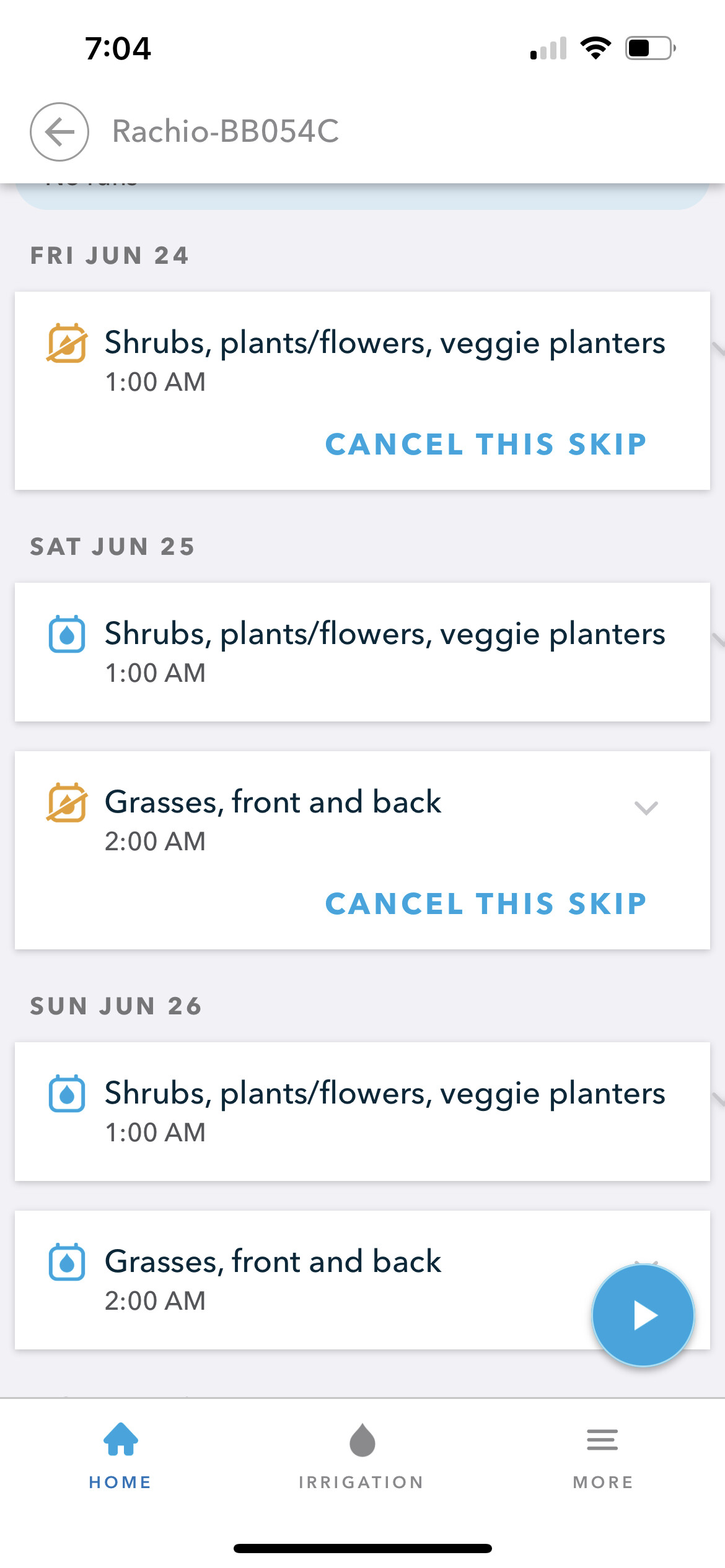This screenshot has height=1568, width=725.
Task: Open Sat Jun 25 Shrubs schedule card
Action: (362, 652)
